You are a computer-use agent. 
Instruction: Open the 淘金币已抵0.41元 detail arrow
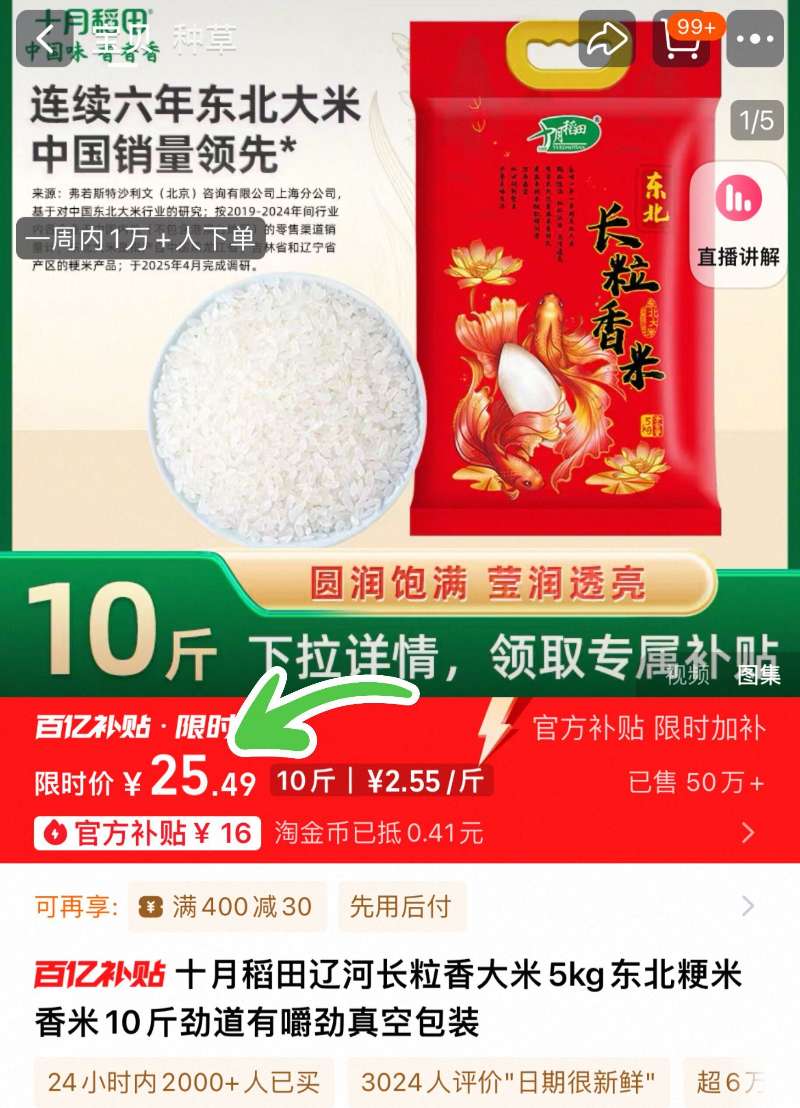point(746,832)
